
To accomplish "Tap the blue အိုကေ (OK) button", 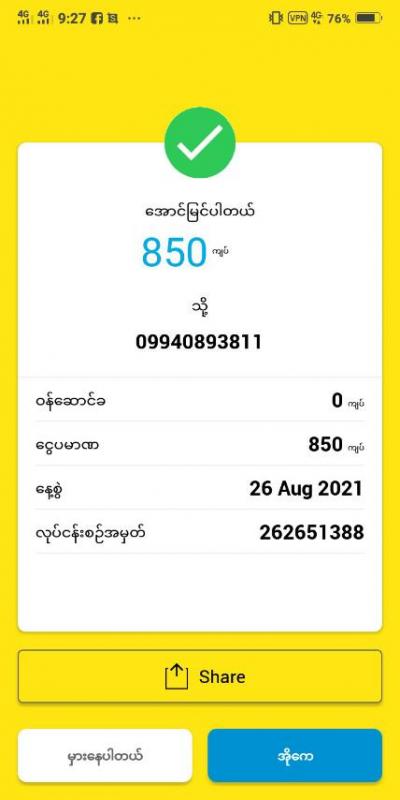I will [294, 755].
